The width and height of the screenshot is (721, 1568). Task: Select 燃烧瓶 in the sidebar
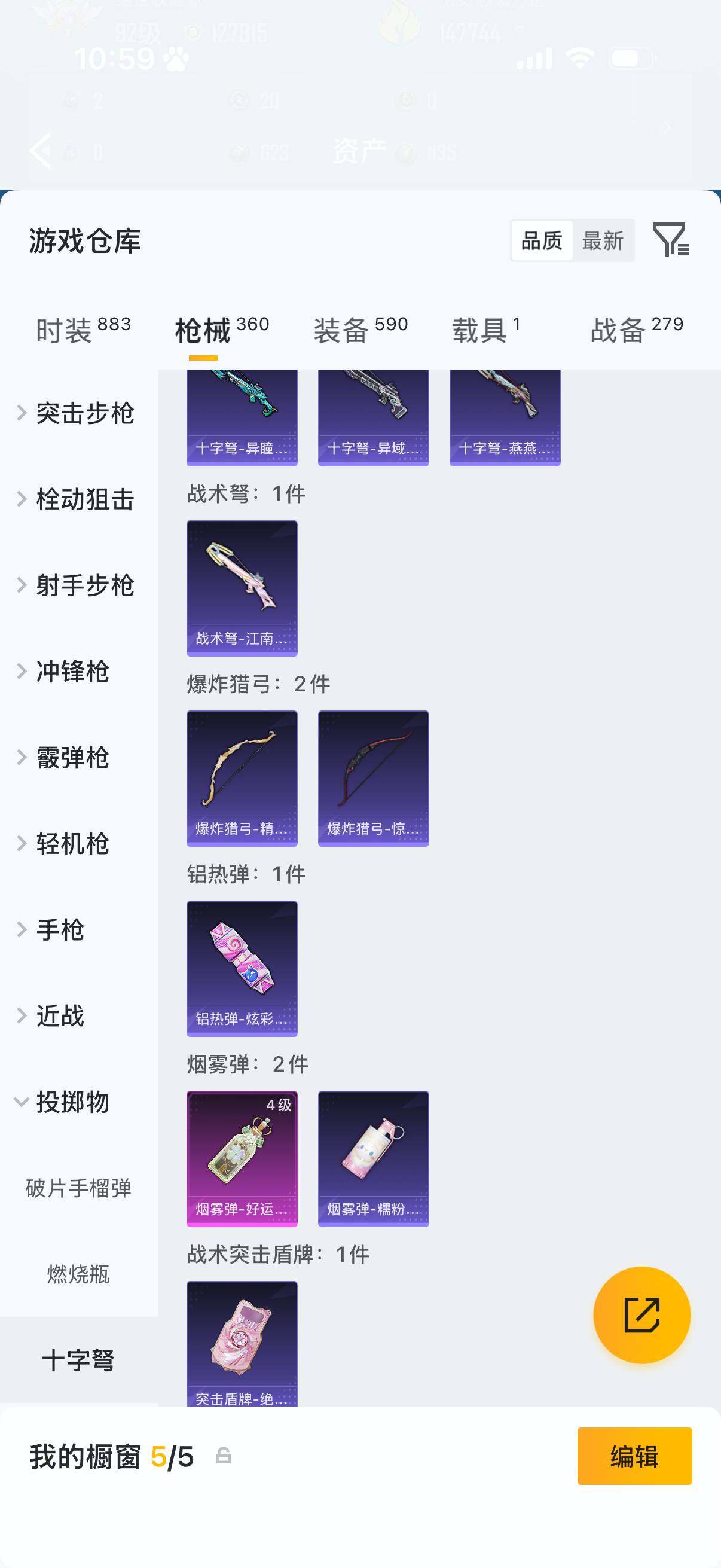coord(79,1272)
